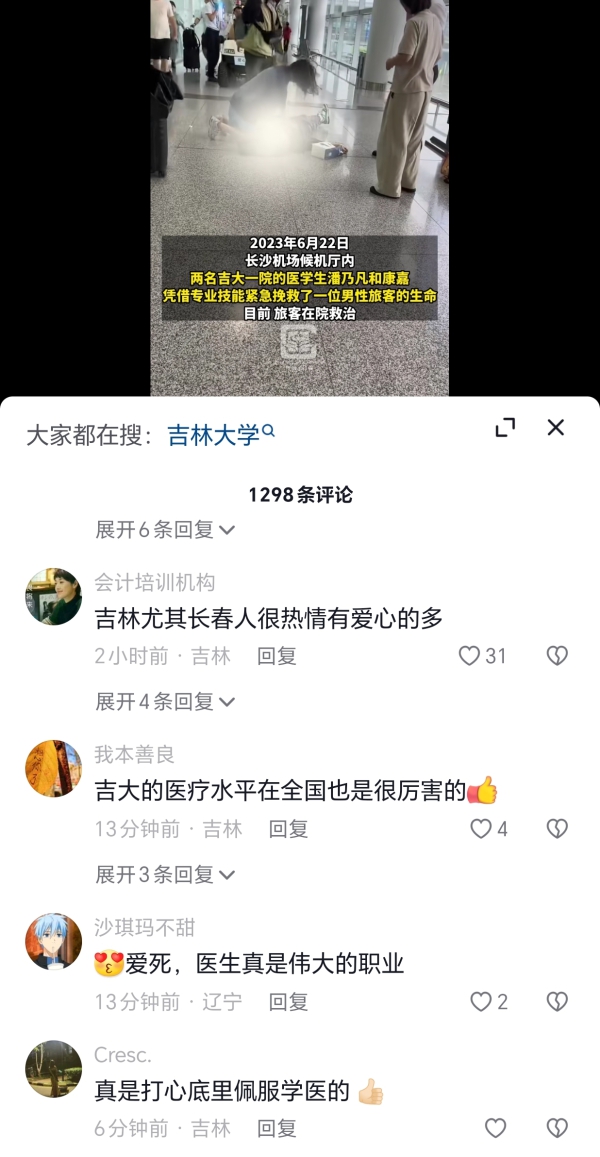Viewport: 600px width, 1157px height.
Task: Dislike 会计培训机构's comment
Action: tap(557, 656)
